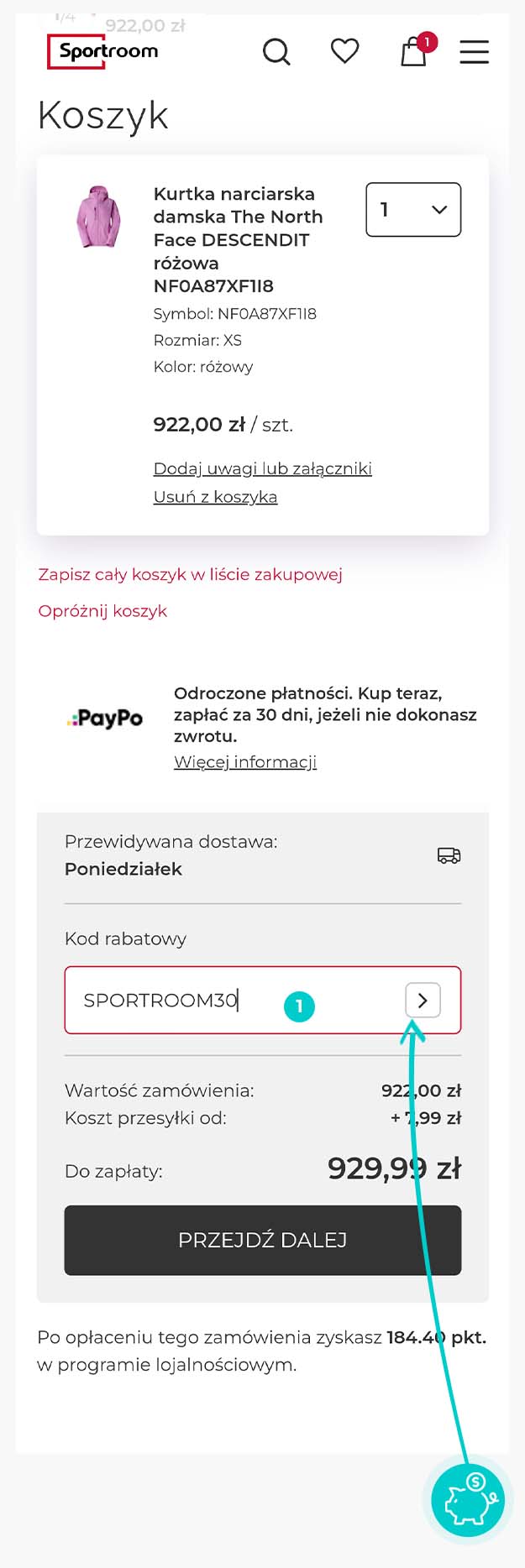Open the hamburger menu
This screenshot has height=1568, width=525.
coord(474,52)
